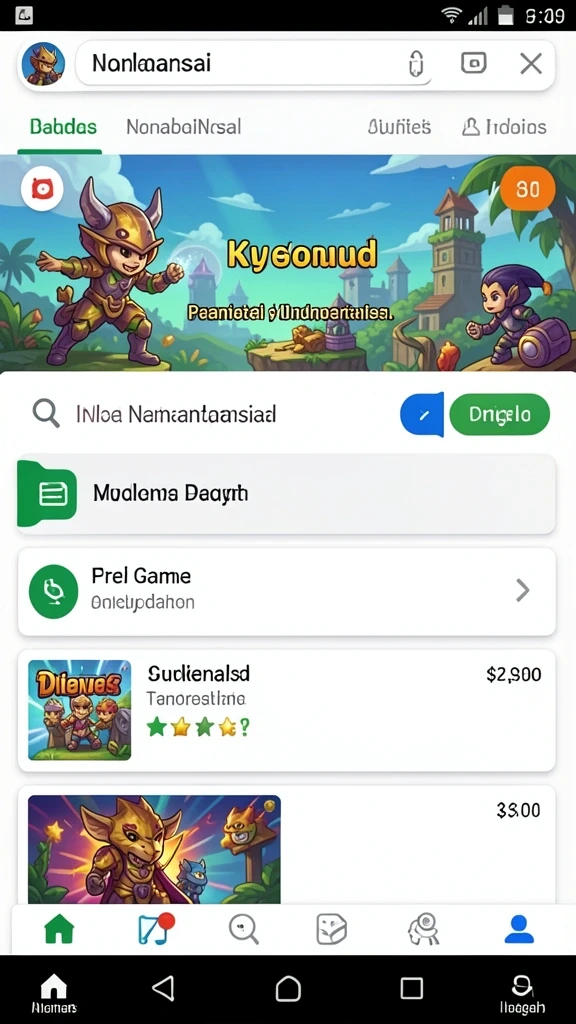This screenshot has height=1024, width=576.
Task: Open the Irdoios tab
Action: coord(504,127)
